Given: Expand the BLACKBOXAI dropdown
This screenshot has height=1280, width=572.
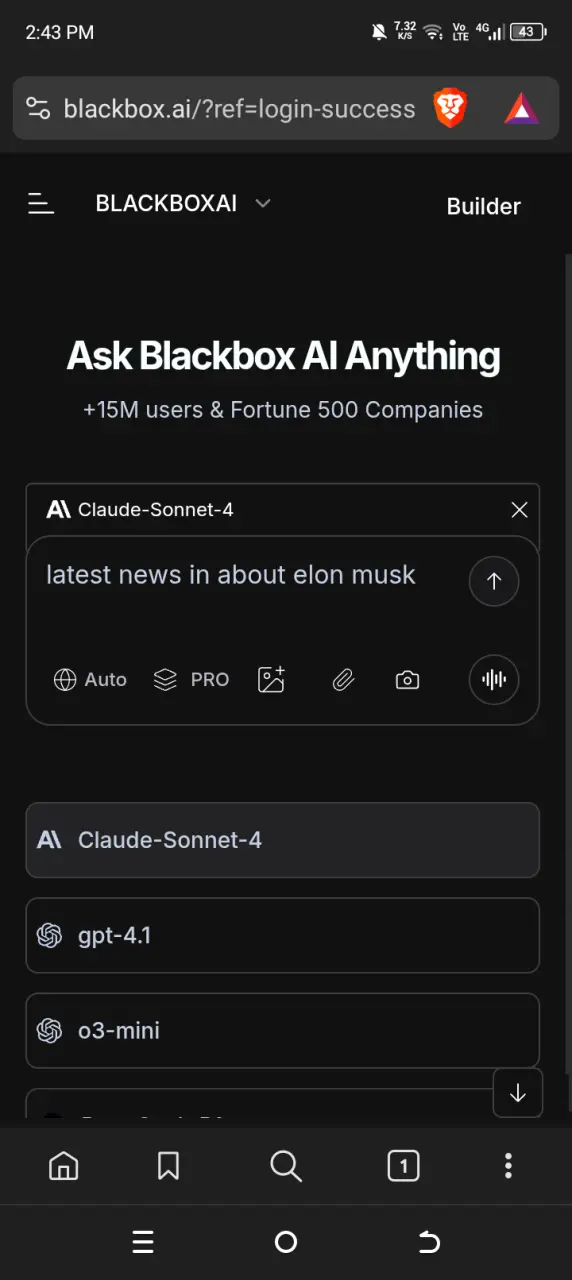Looking at the screenshot, I should coord(183,204).
